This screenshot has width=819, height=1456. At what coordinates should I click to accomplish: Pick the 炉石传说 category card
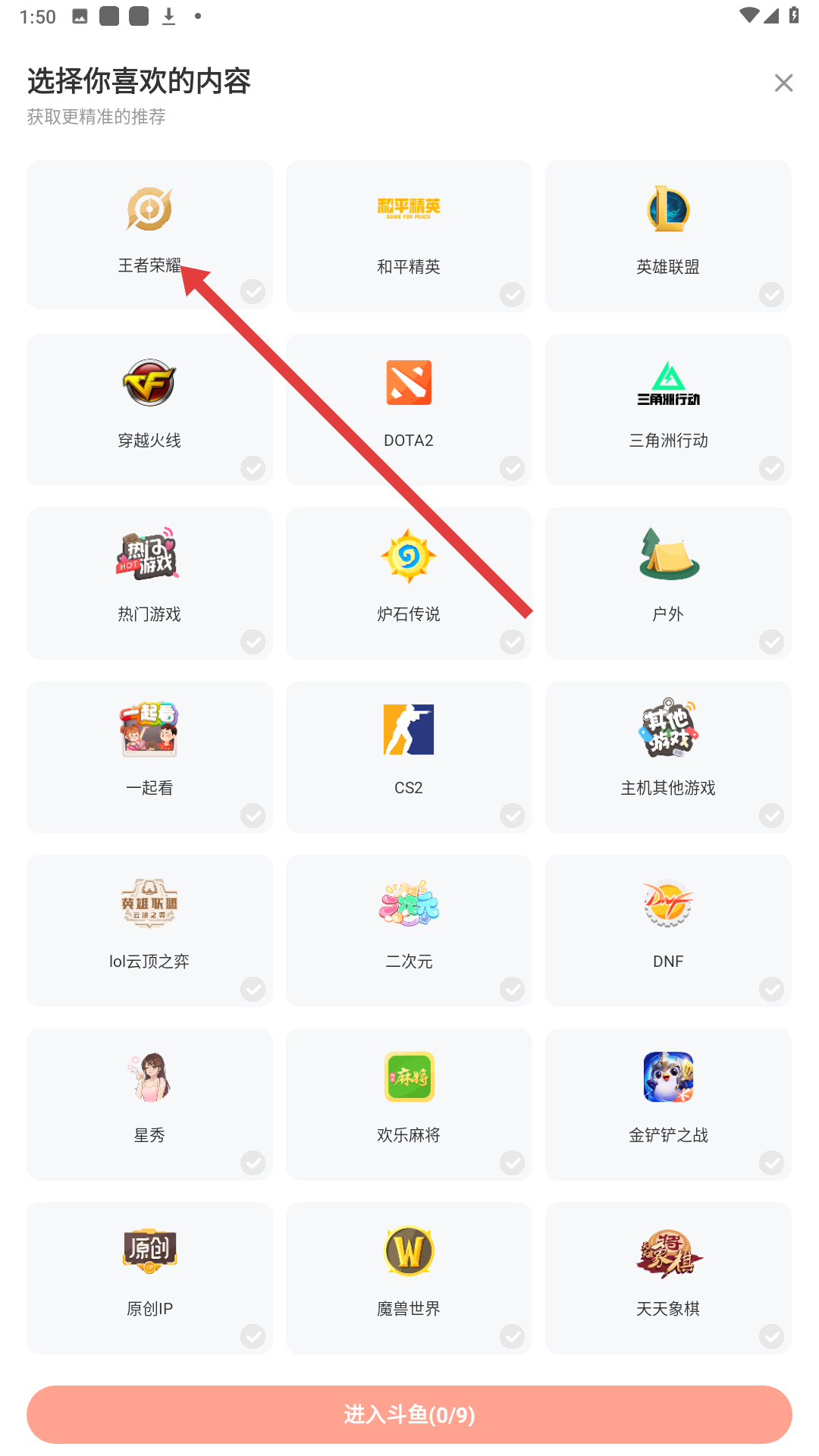tap(409, 583)
